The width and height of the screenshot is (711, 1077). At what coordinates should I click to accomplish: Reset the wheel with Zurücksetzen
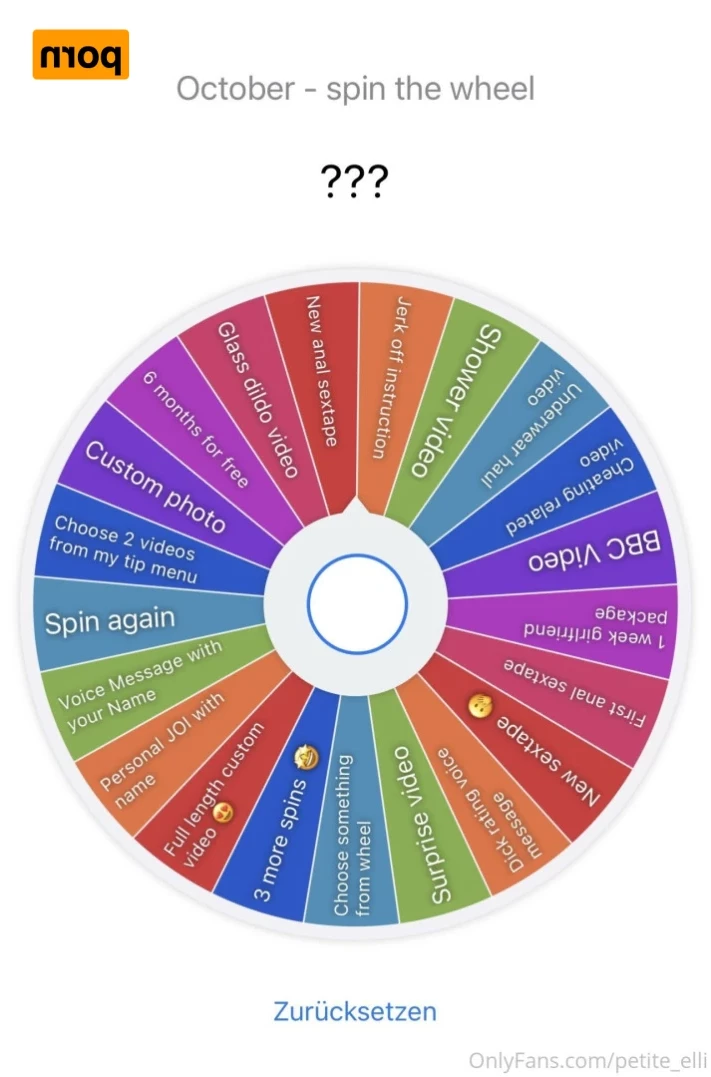355,1010
